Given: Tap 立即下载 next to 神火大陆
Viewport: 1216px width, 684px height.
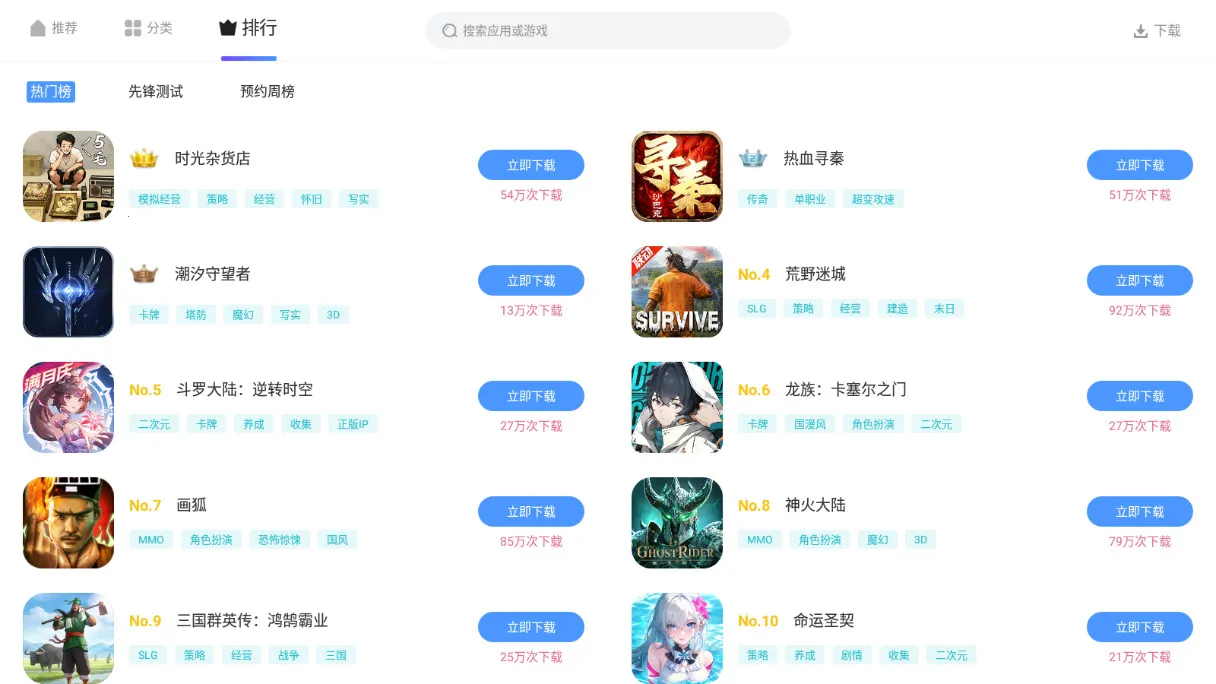Looking at the screenshot, I should (x=1139, y=512).
